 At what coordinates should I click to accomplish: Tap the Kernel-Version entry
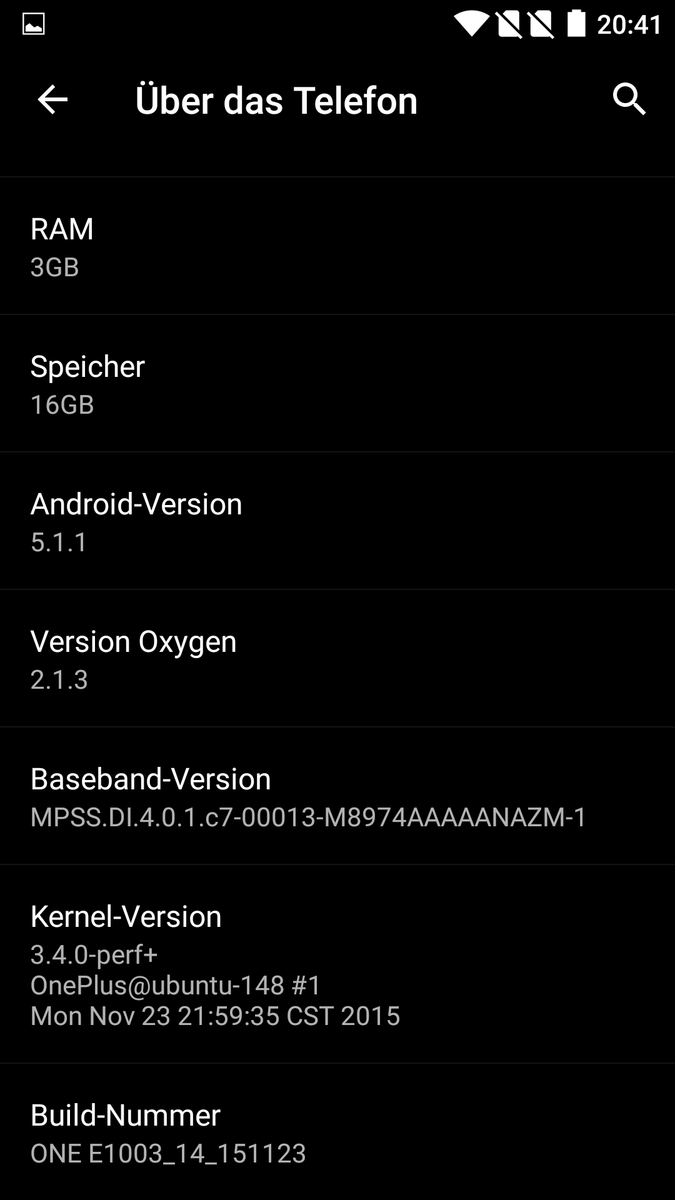pos(337,965)
